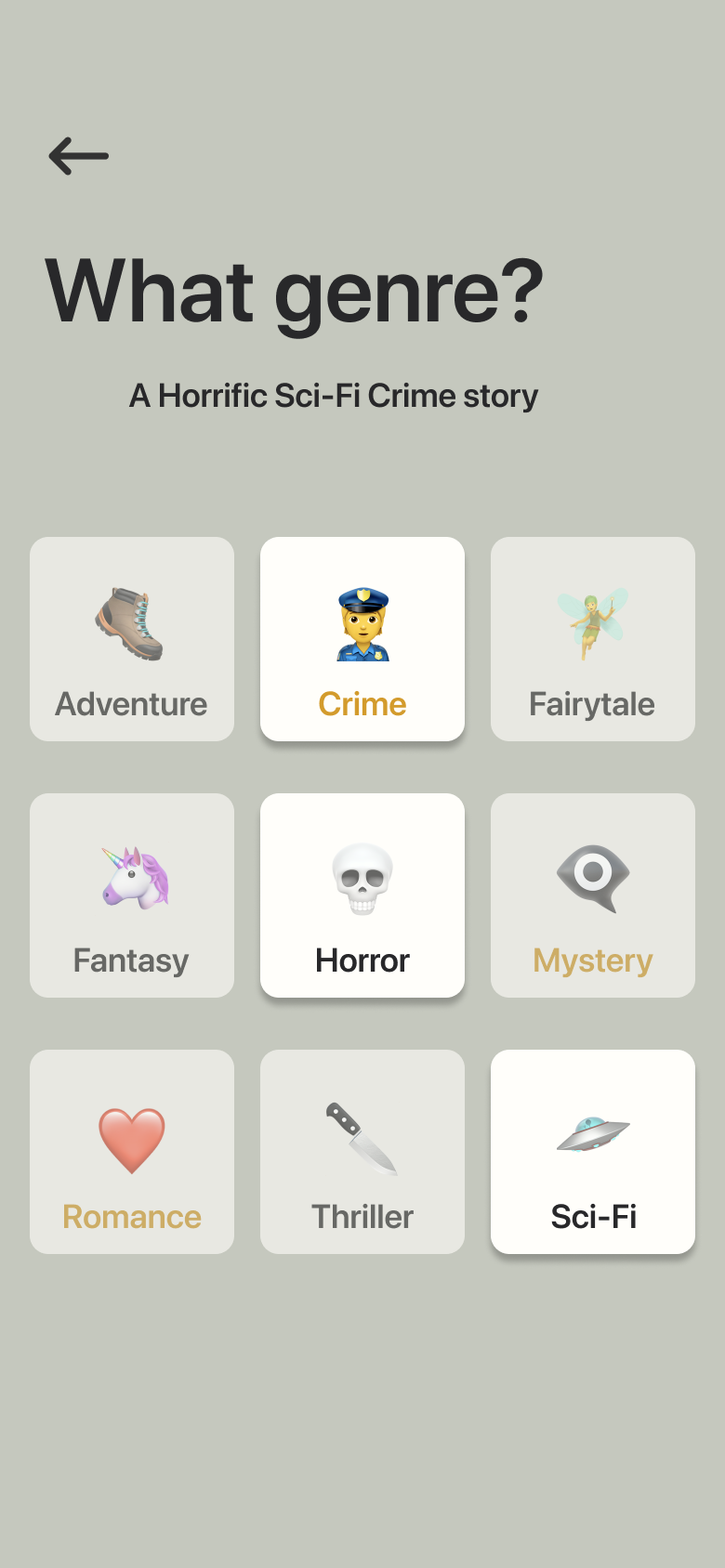Deselect the Sci-Fi genre tile
Image resolution: width=725 pixels, height=1568 pixels.
tap(593, 1152)
